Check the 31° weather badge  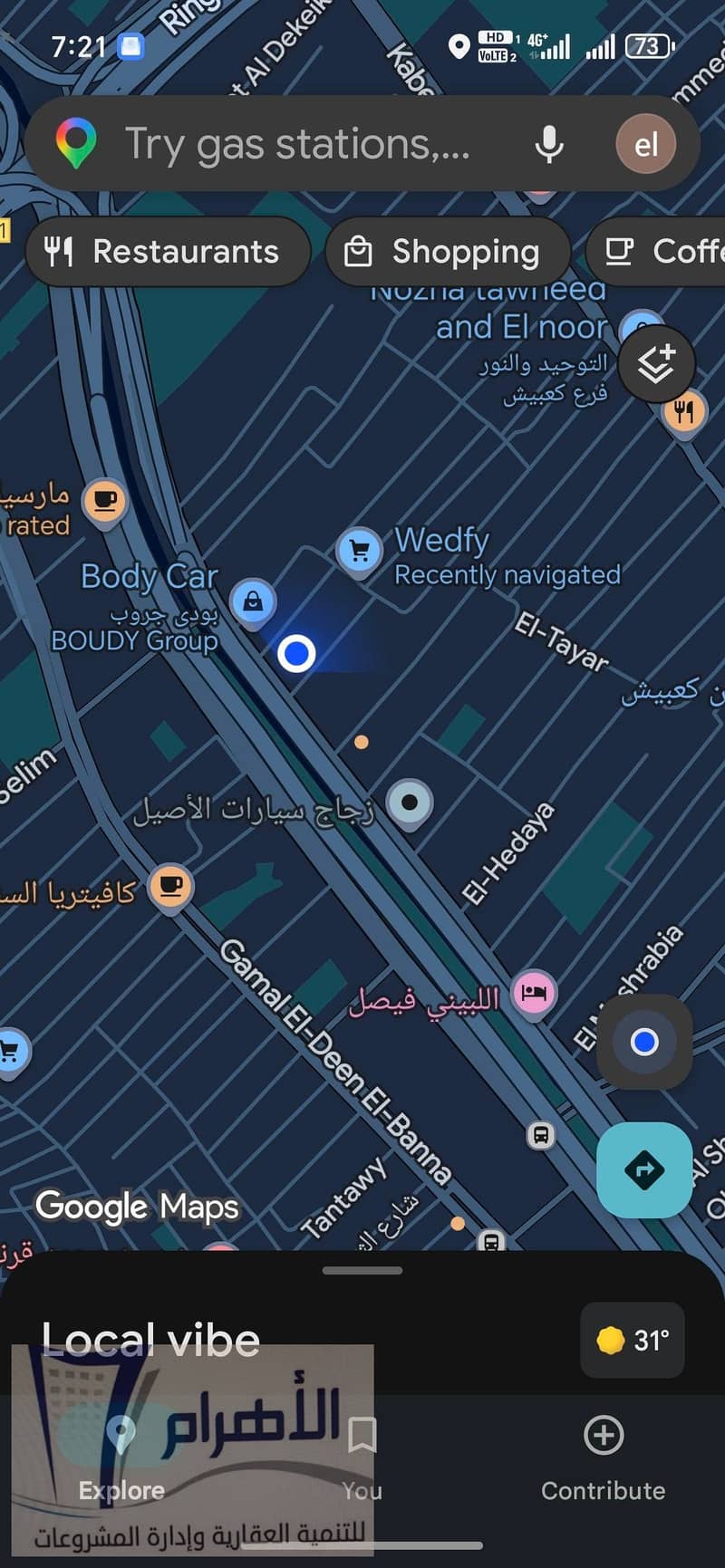[632, 1340]
